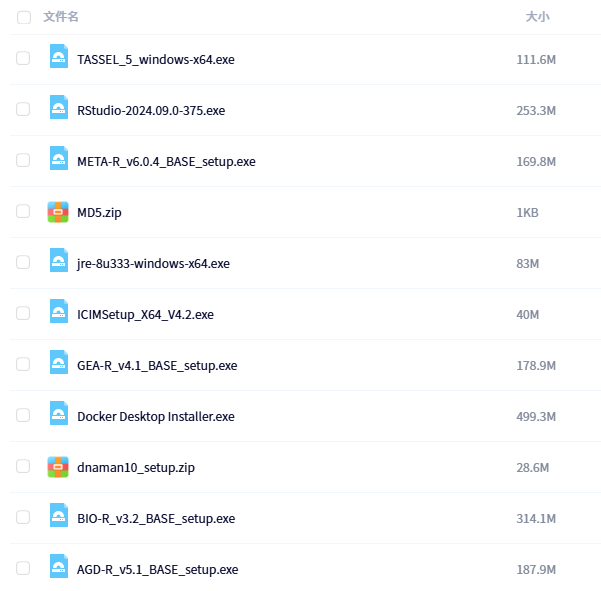Select all files with header checkbox

pos(23,17)
